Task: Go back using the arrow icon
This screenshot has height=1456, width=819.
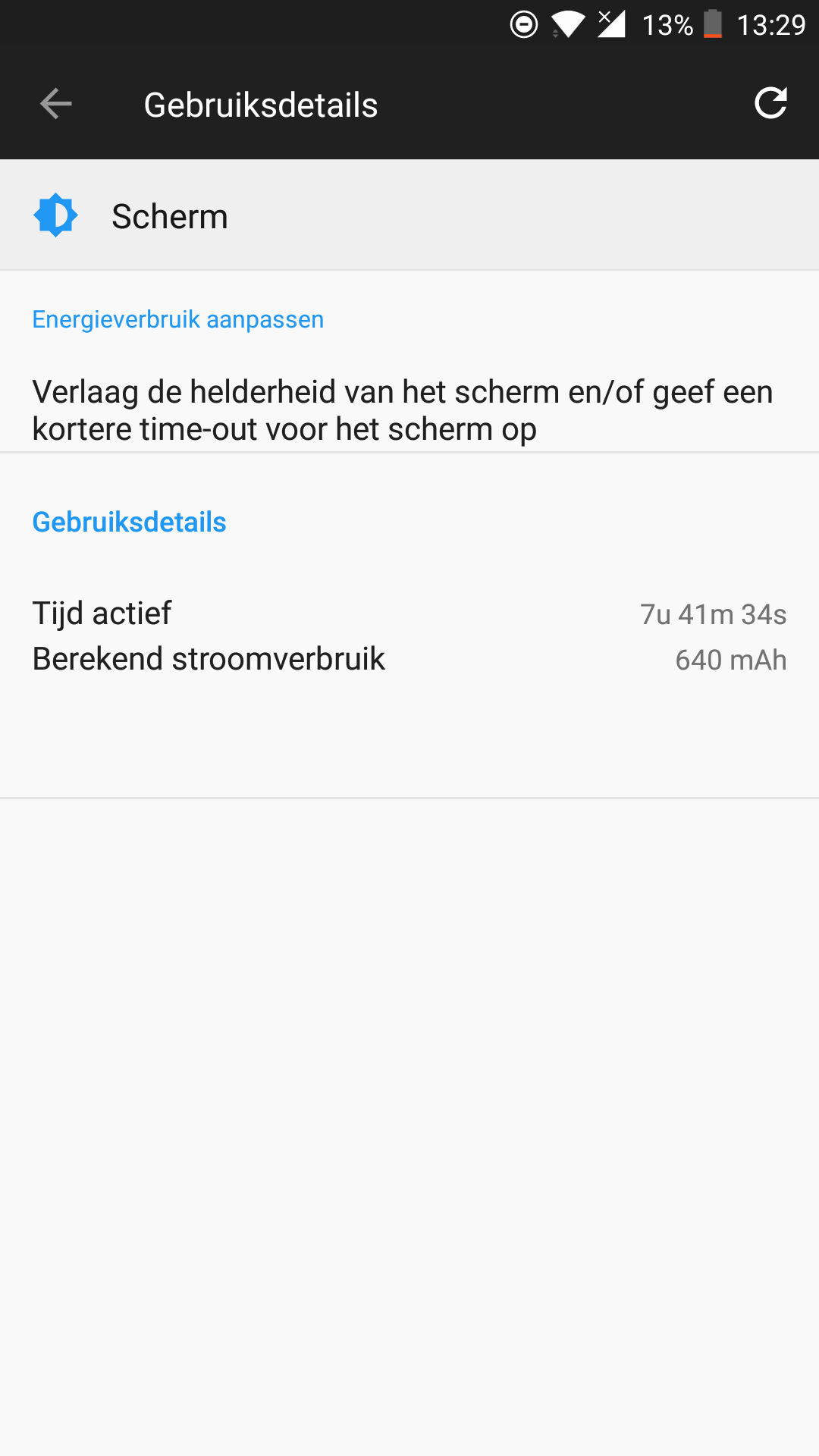Action: click(55, 104)
